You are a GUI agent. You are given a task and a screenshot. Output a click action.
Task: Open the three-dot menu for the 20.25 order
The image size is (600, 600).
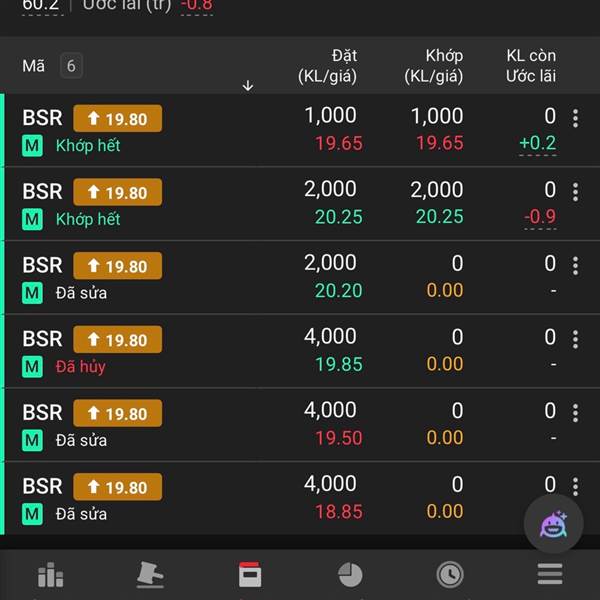coord(575,192)
